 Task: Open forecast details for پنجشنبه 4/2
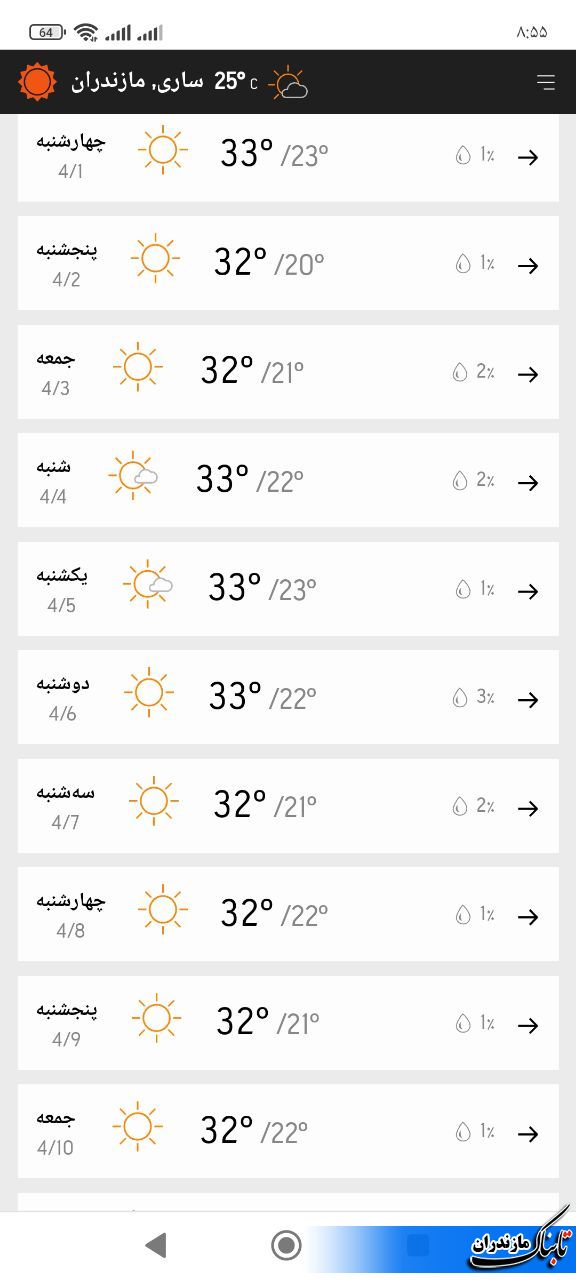pyautogui.click(x=288, y=263)
